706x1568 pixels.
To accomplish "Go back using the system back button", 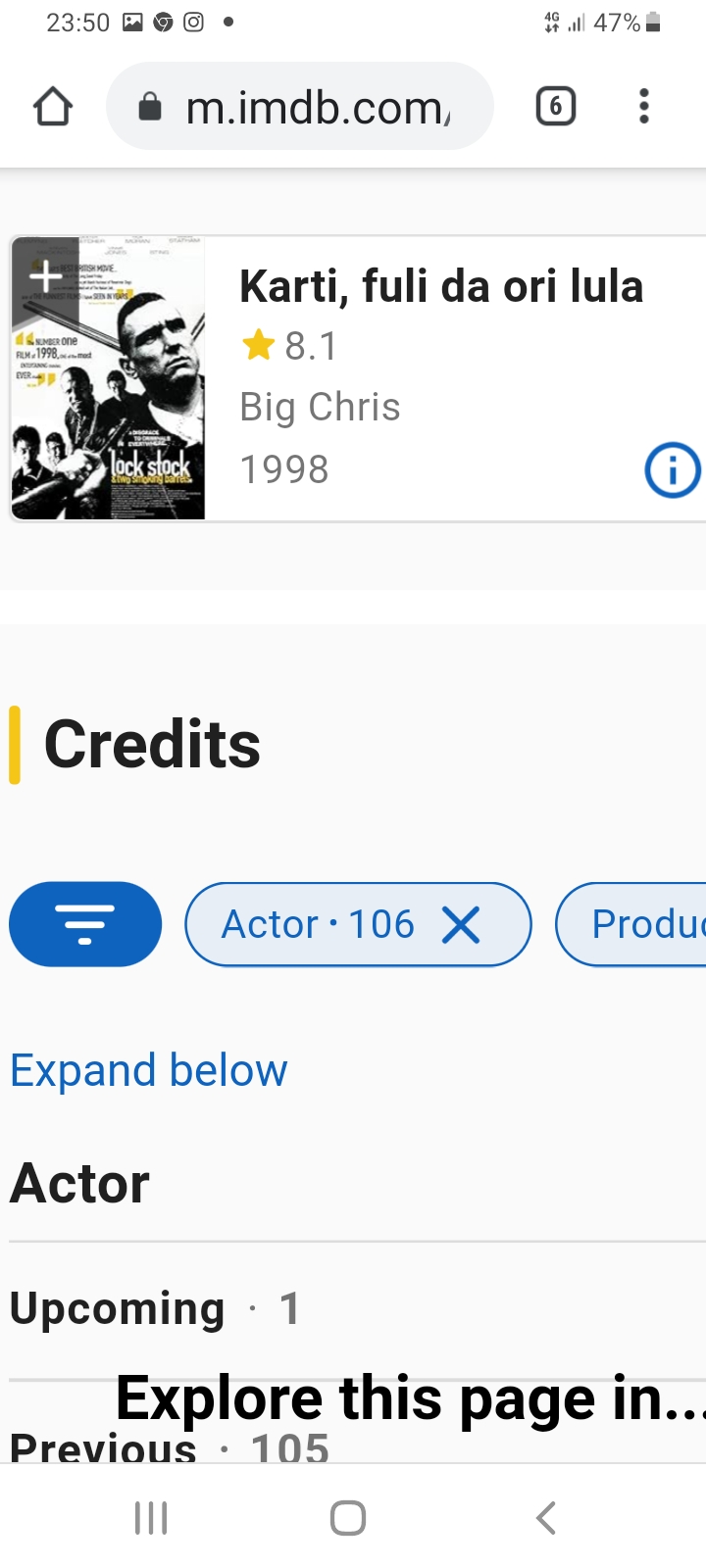I will (x=546, y=1518).
